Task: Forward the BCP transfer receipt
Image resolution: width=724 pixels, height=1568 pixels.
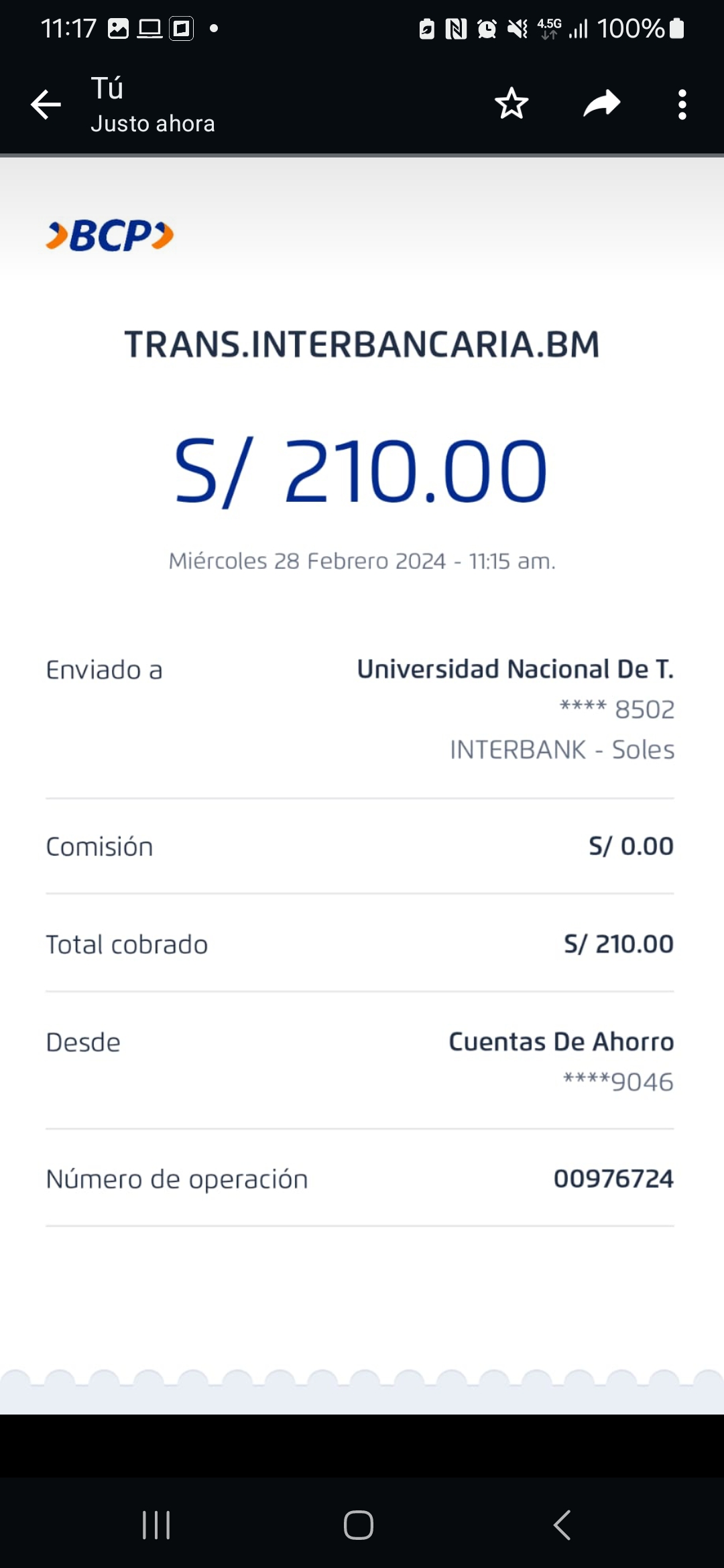Action: tap(601, 104)
